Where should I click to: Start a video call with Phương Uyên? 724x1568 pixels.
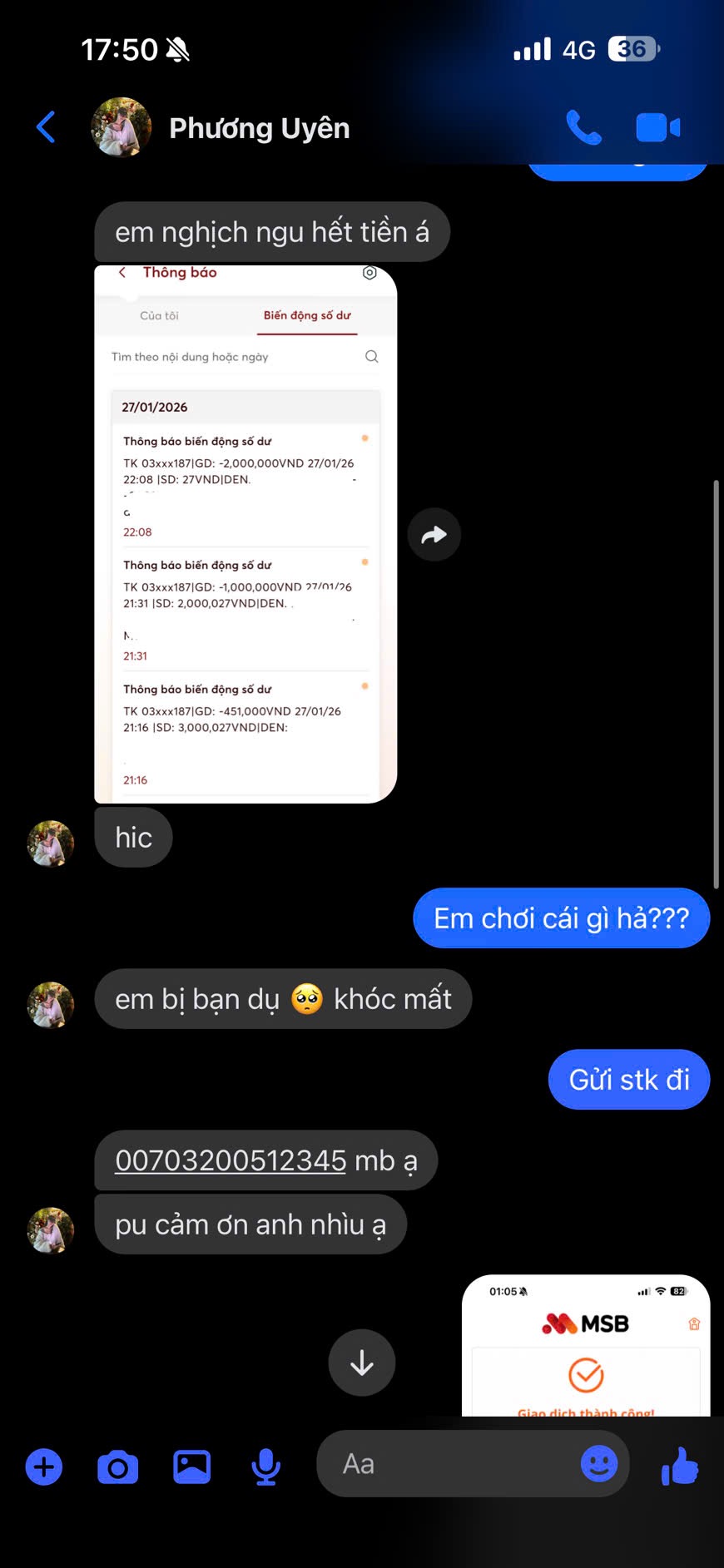coord(657,127)
